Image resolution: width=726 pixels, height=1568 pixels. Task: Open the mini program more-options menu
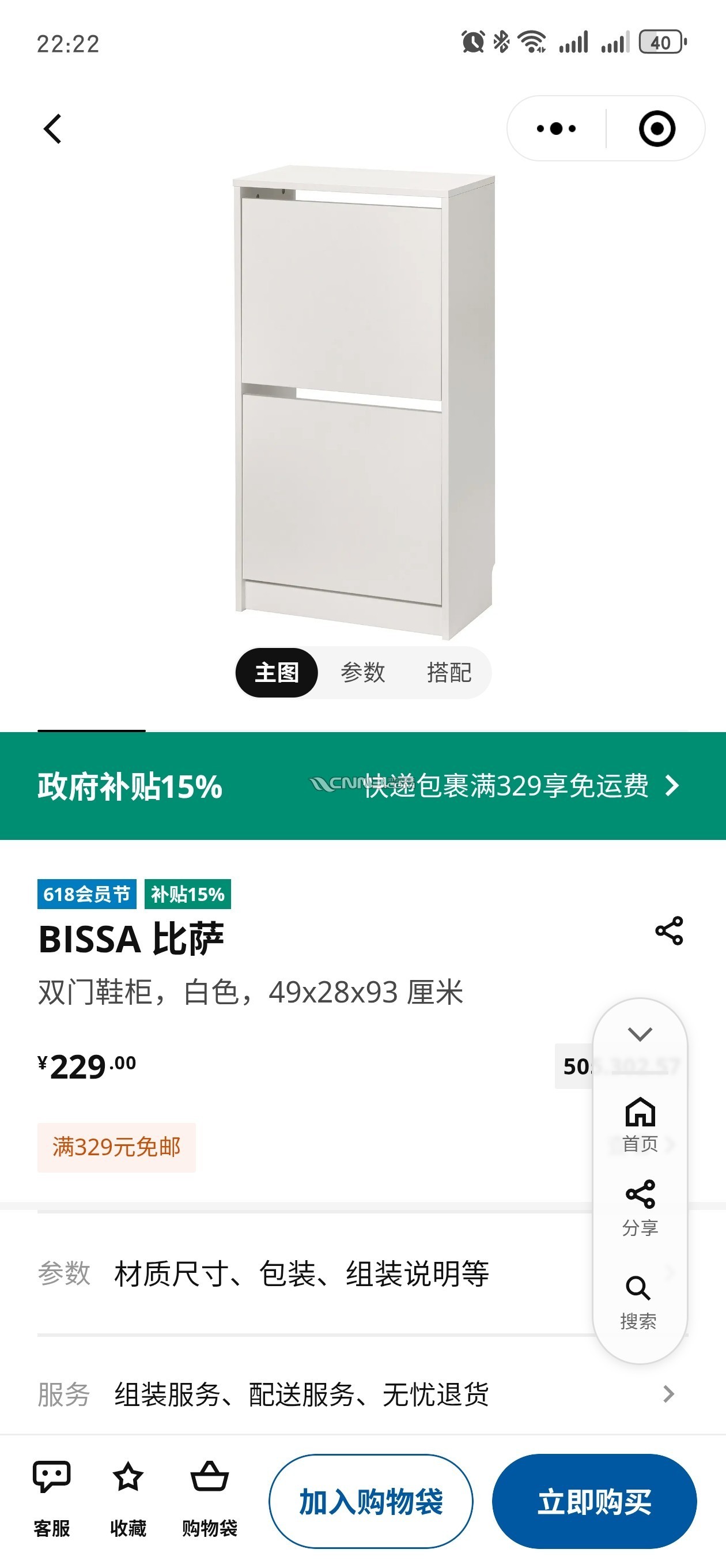[x=556, y=129]
